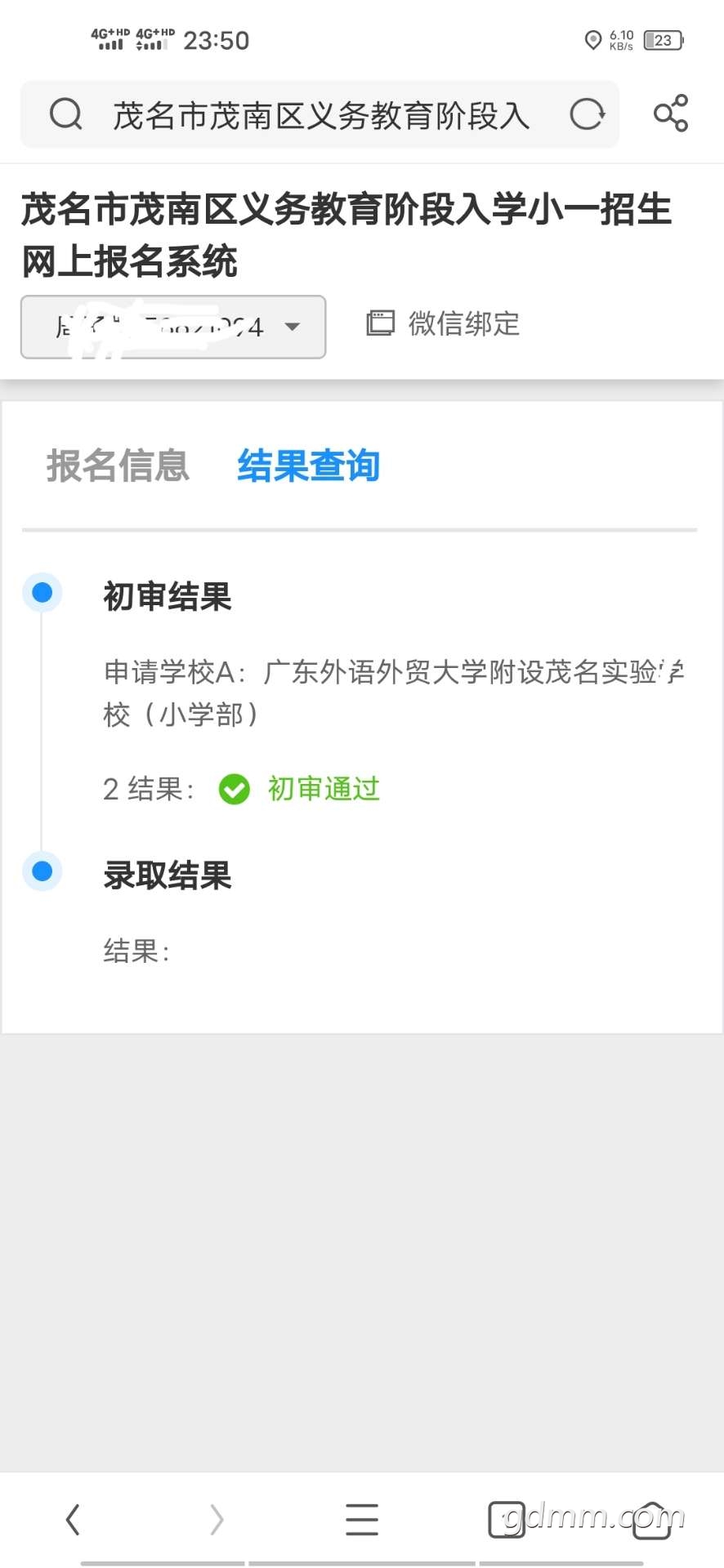Open the browser tabs switcher
Screen dimensions: 724x1568
[507, 1519]
